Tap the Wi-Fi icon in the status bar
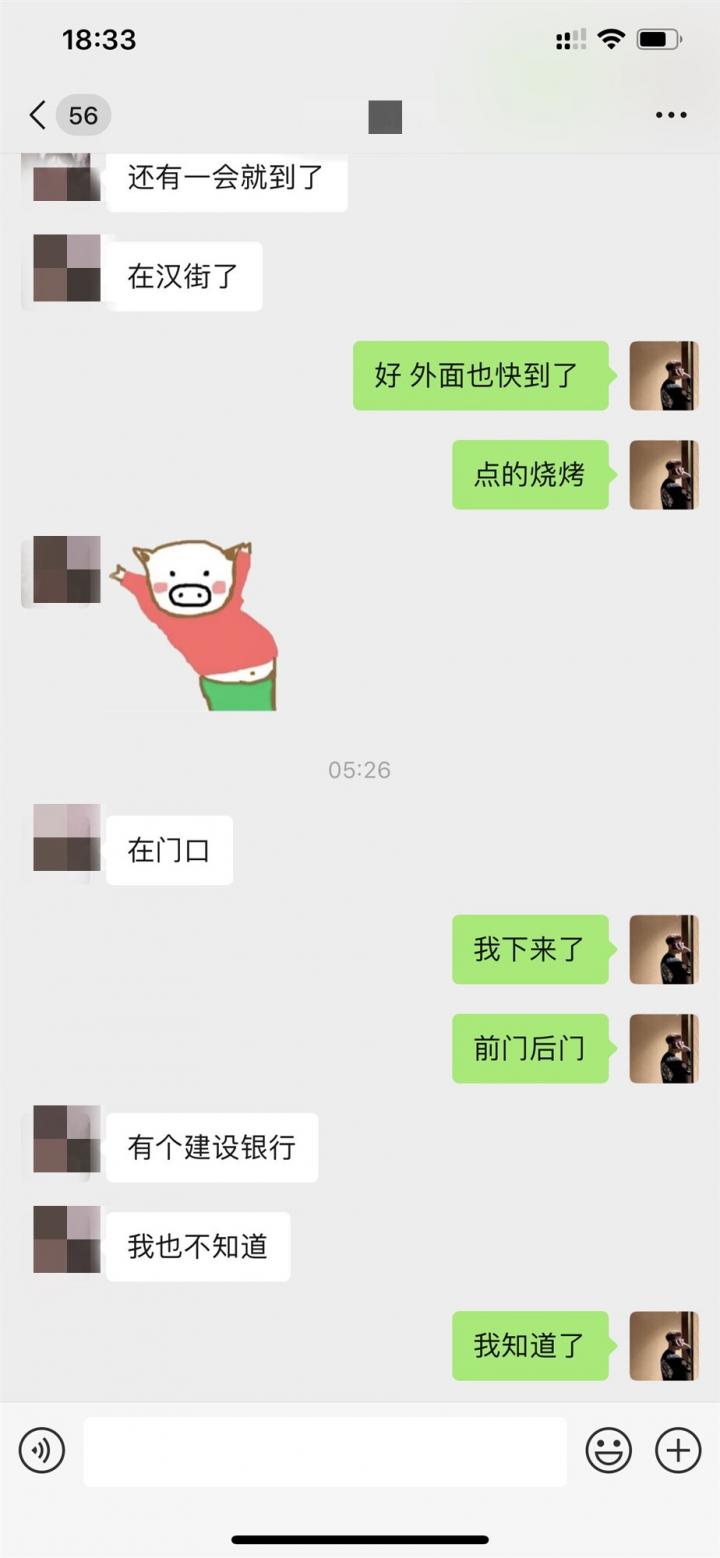This screenshot has width=720, height=1558. coord(611,38)
